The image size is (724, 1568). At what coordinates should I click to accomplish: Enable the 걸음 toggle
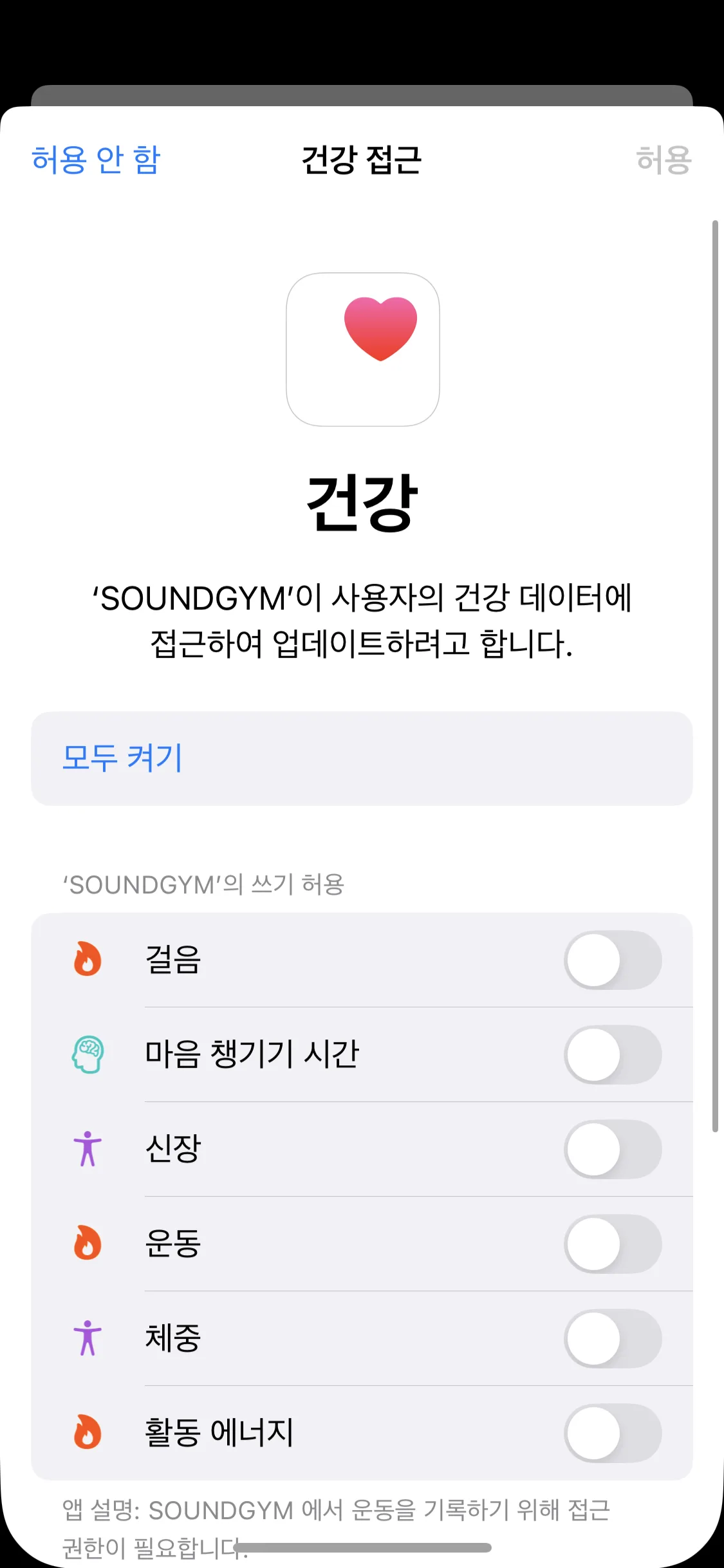pyautogui.click(x=612, y=960)
